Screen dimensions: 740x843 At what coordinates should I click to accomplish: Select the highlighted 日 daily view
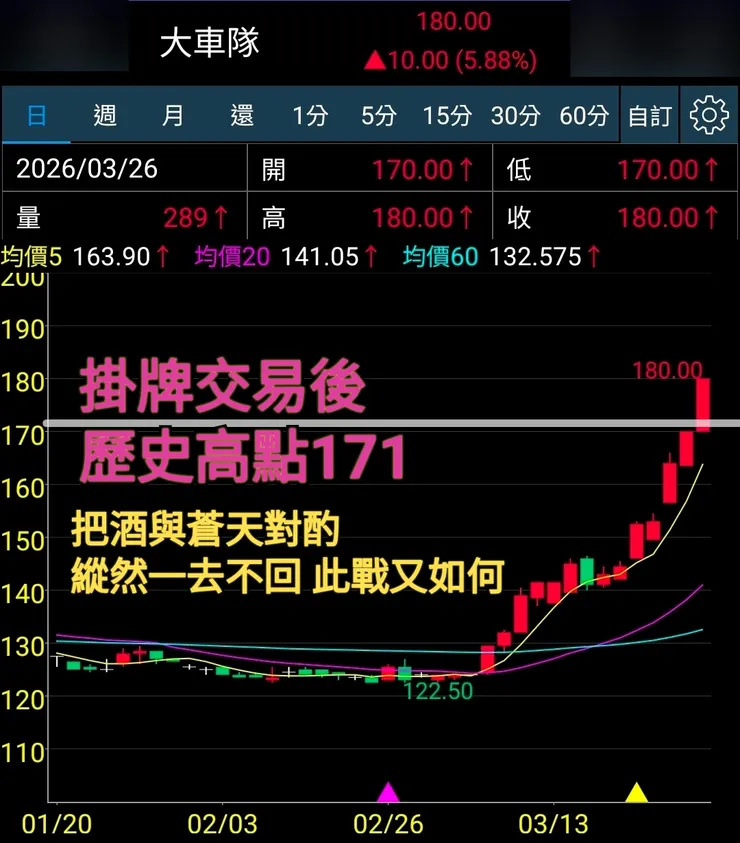pos(38,115)
